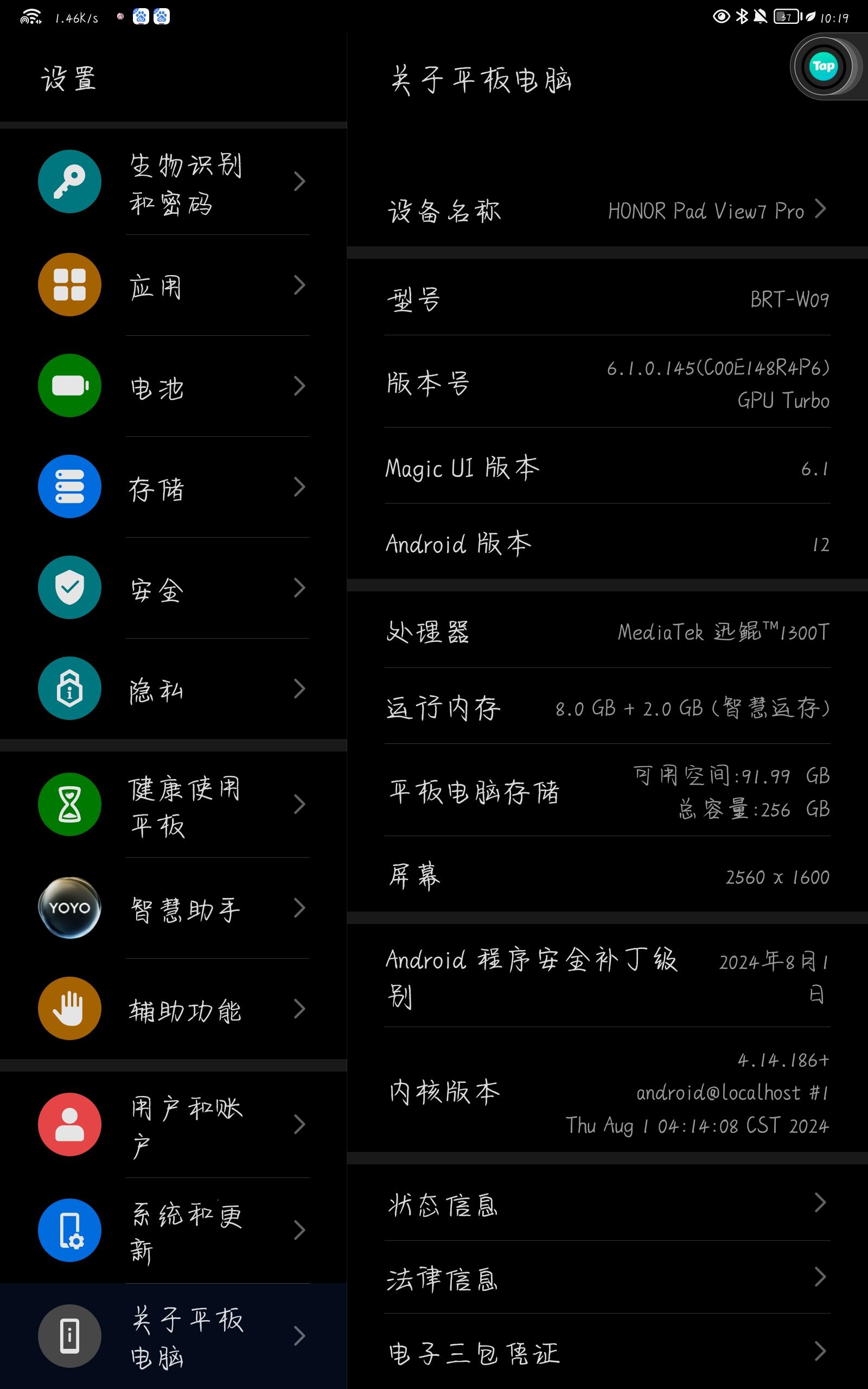Open 生物识别和密码 via its key icon
The image size is (868, 1389).
point(69,181)
